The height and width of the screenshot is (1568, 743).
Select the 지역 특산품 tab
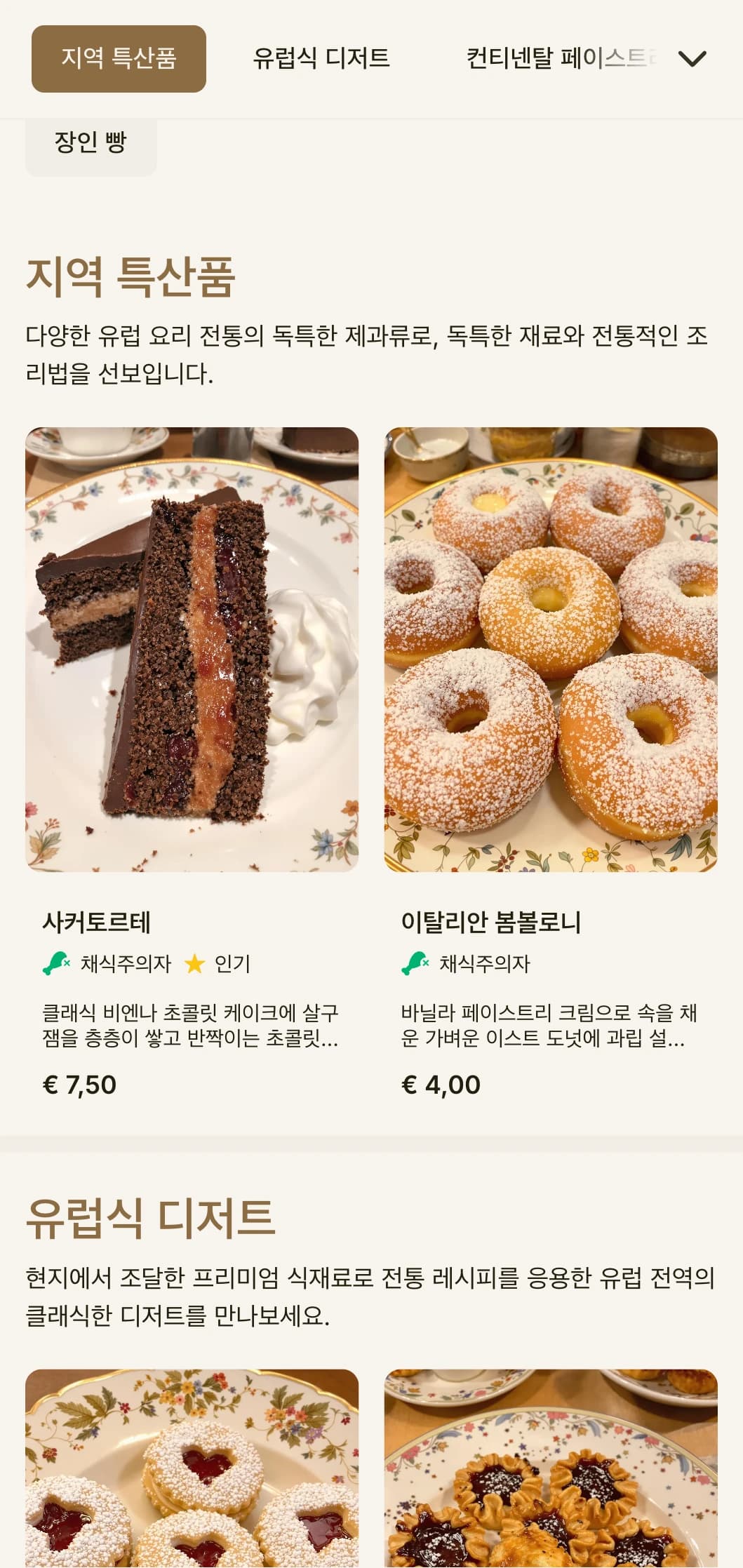[x=118, y=58]
